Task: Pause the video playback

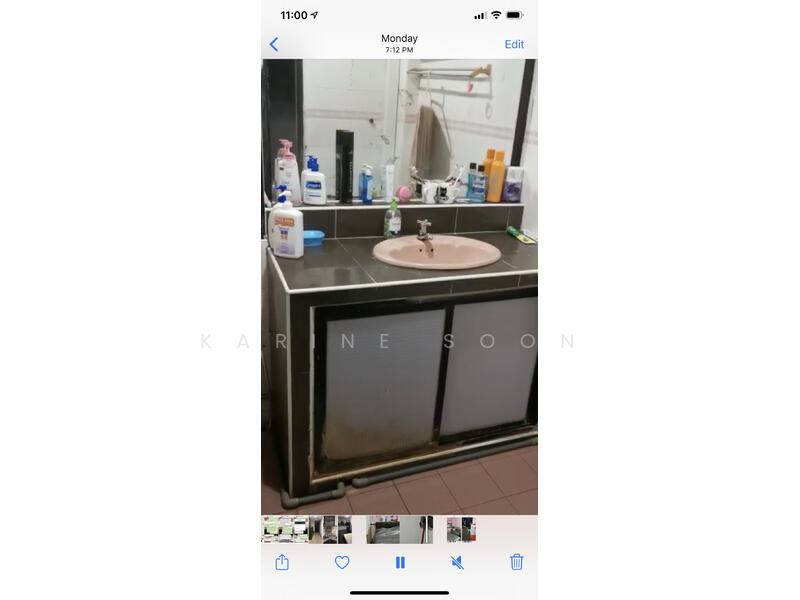Action: [400, 562]
